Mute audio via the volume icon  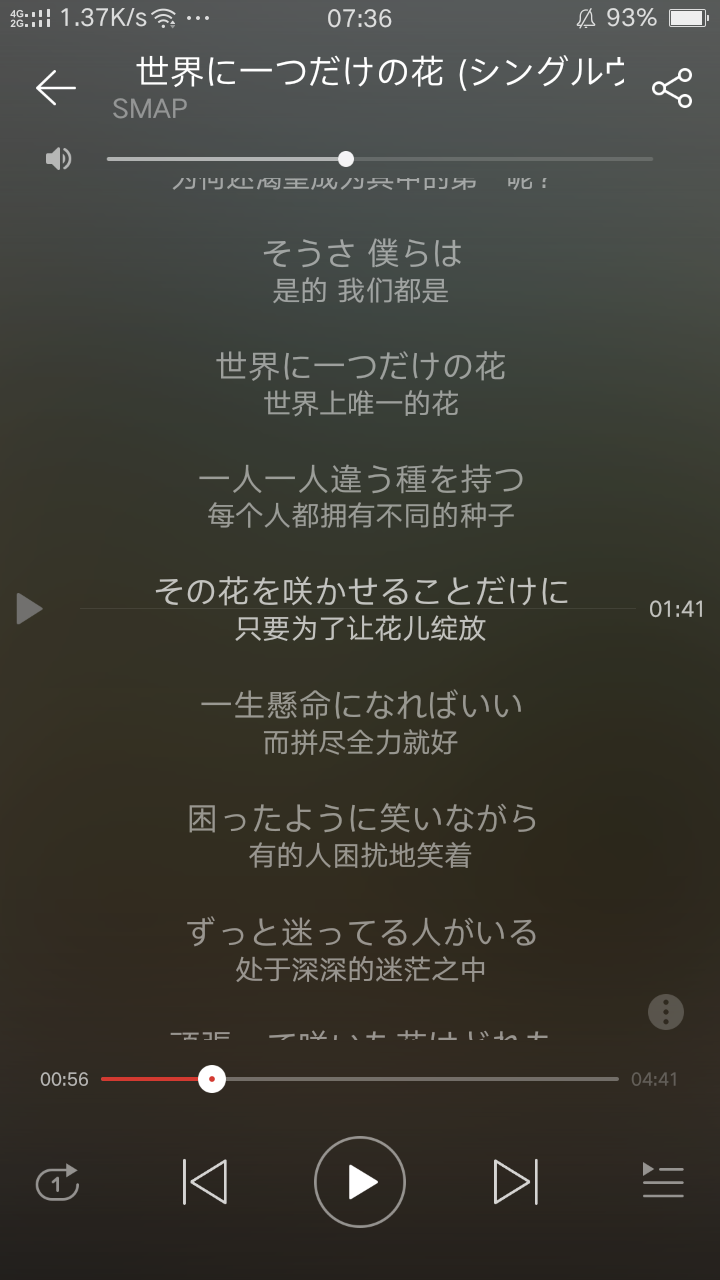pyautogui.click(x=57, y=158)
